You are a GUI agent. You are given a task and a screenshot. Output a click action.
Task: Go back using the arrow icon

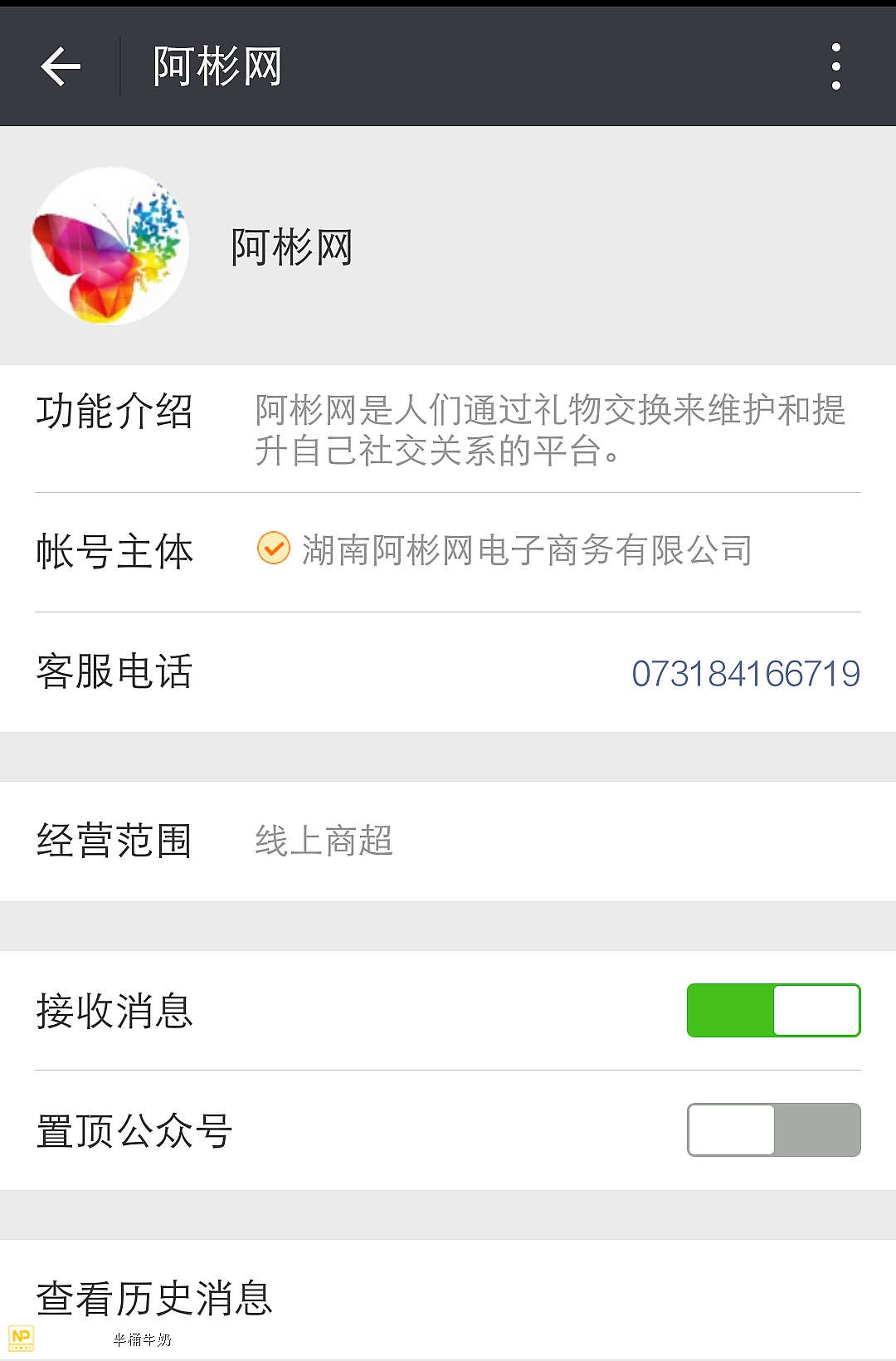(61, 66)
